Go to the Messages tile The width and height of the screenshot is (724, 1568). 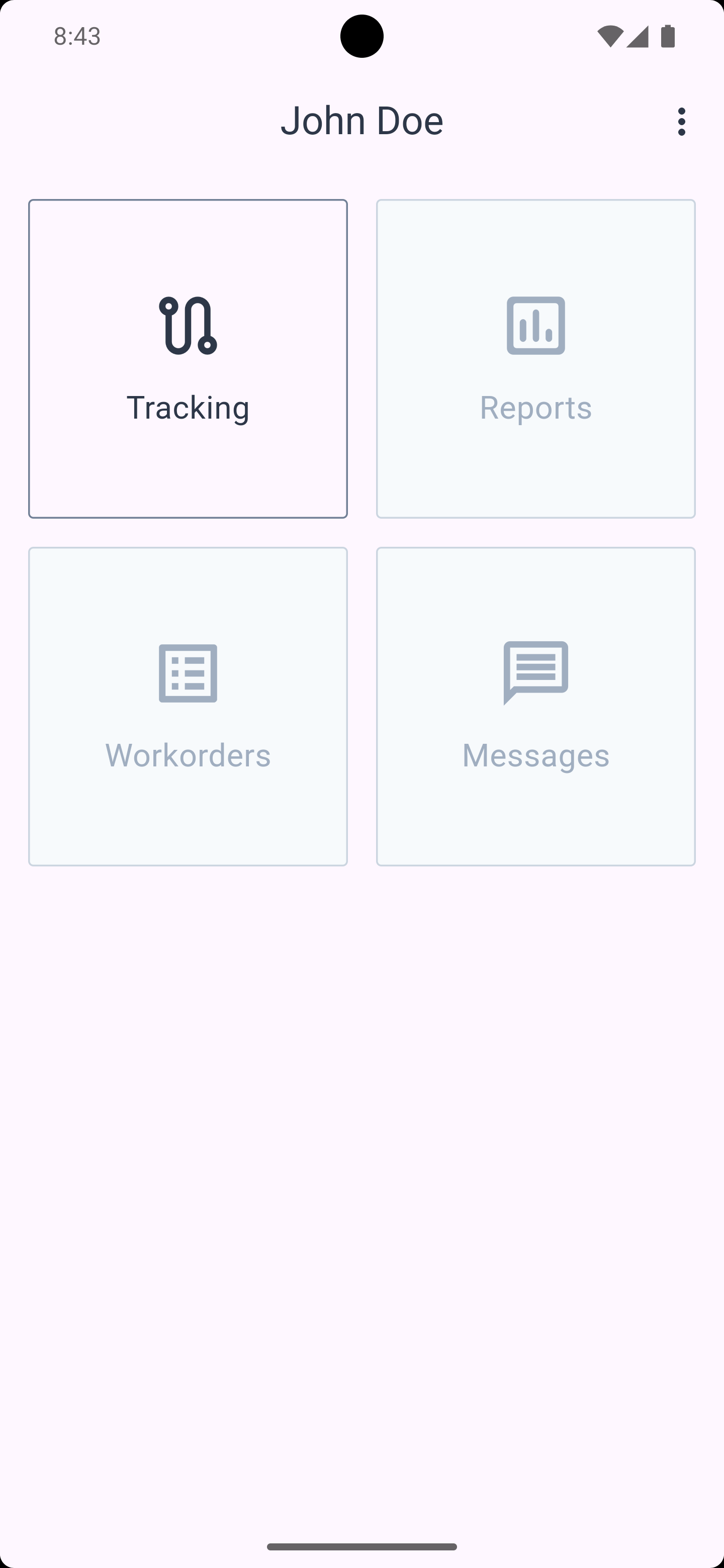pyautogui.click(x=536, y=706)
